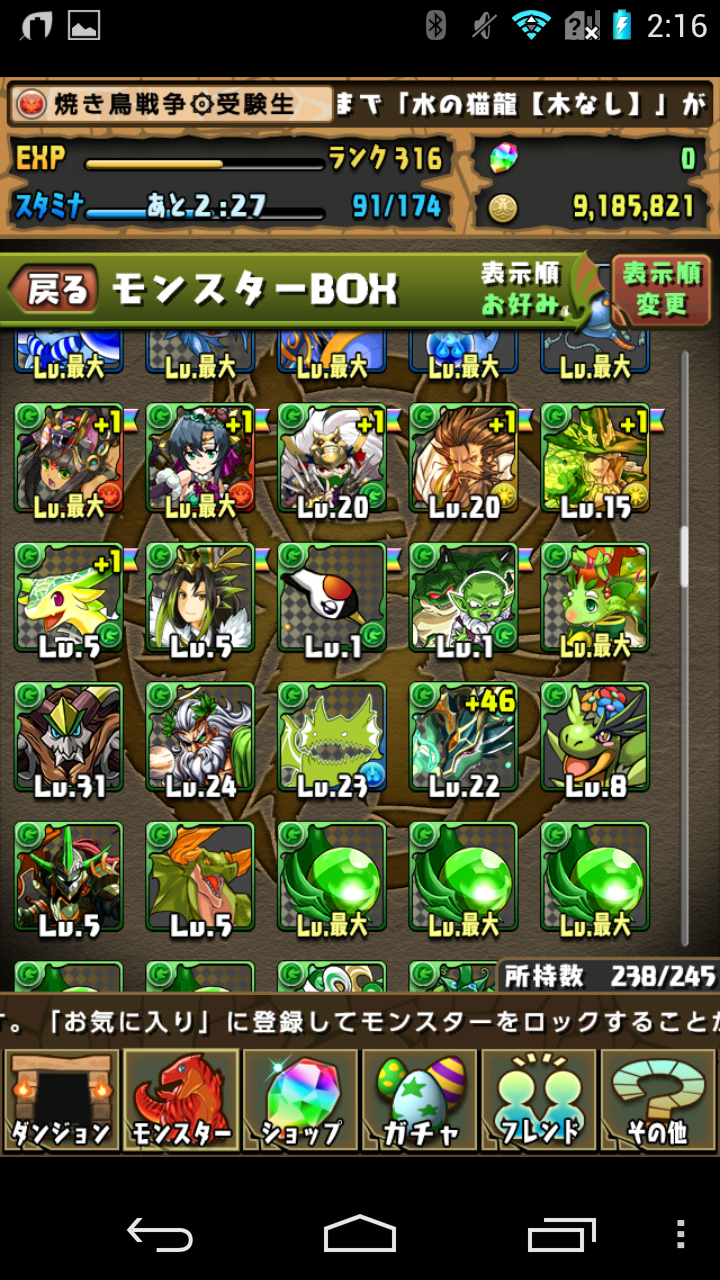Open the ガチャ tab
The image size is (720, 1280).
(419, 1100)
